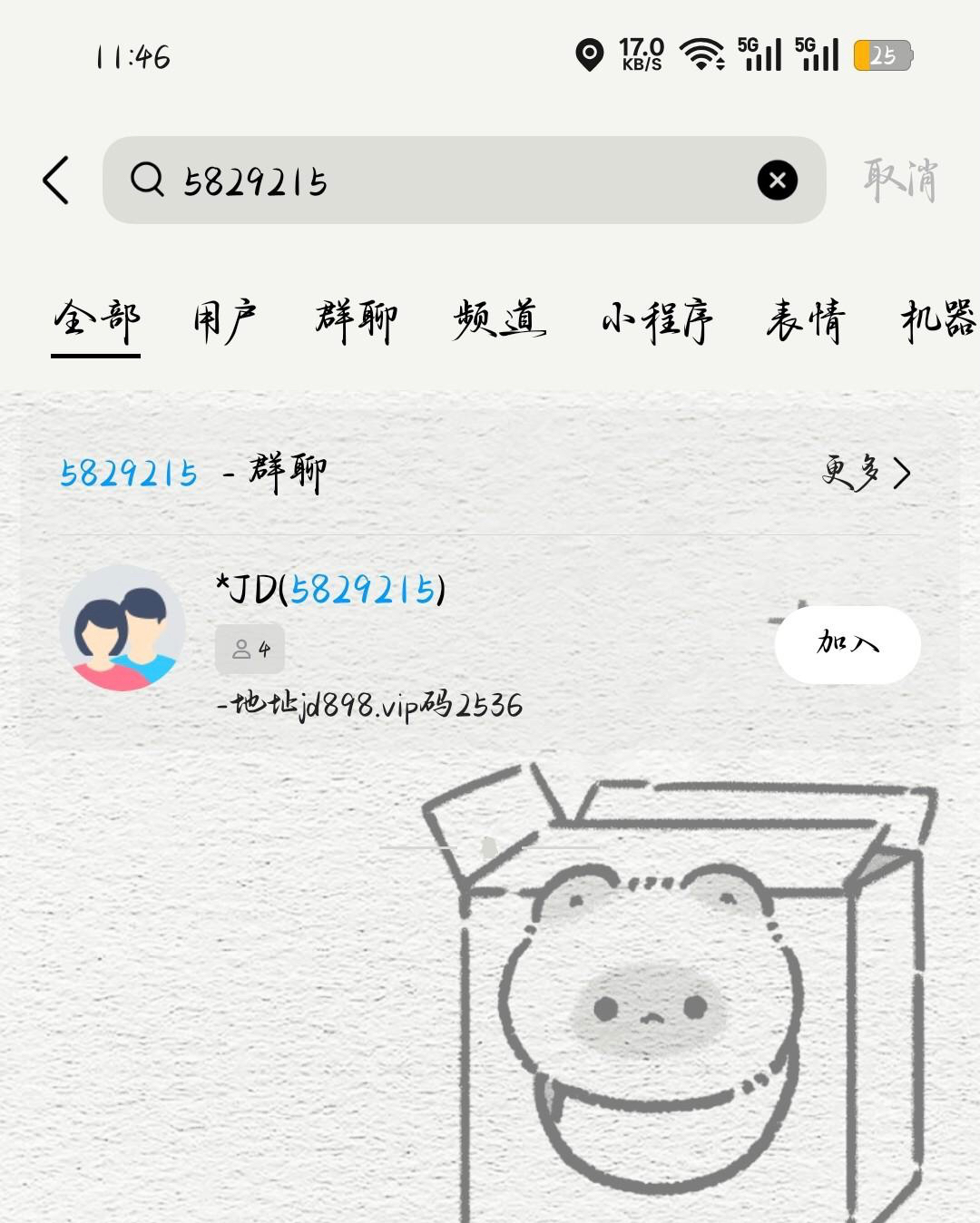Tap 加入 to join the JD group
The width and height of the screenshot is (980, 1223).
point(847,644)
